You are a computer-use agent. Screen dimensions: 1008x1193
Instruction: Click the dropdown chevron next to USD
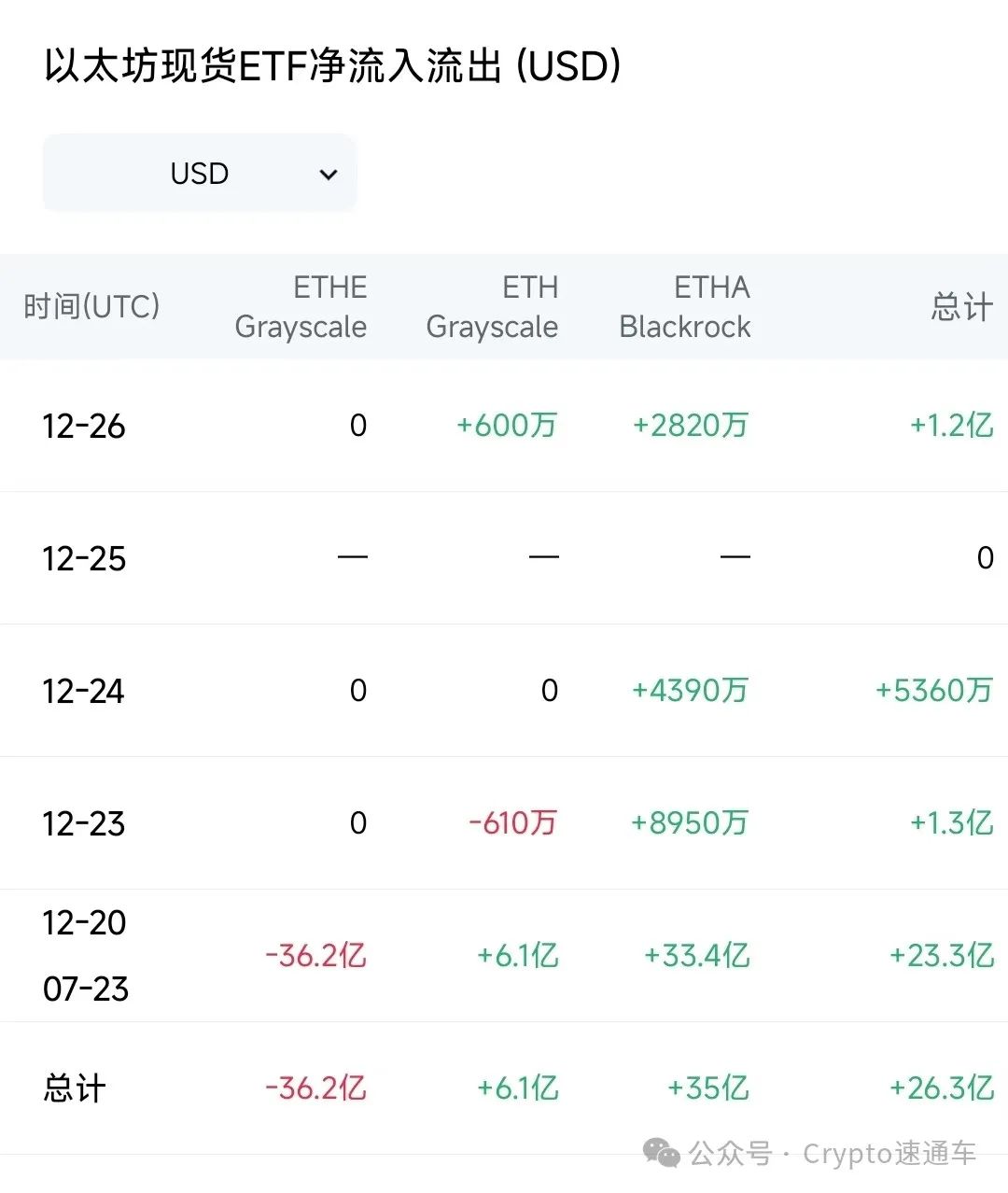point(329,174)
